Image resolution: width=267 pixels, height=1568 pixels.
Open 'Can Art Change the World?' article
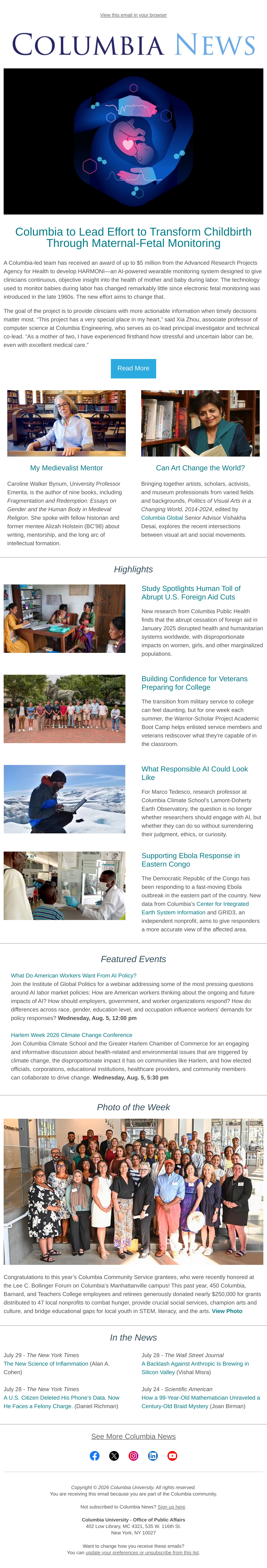coord(200,468)
